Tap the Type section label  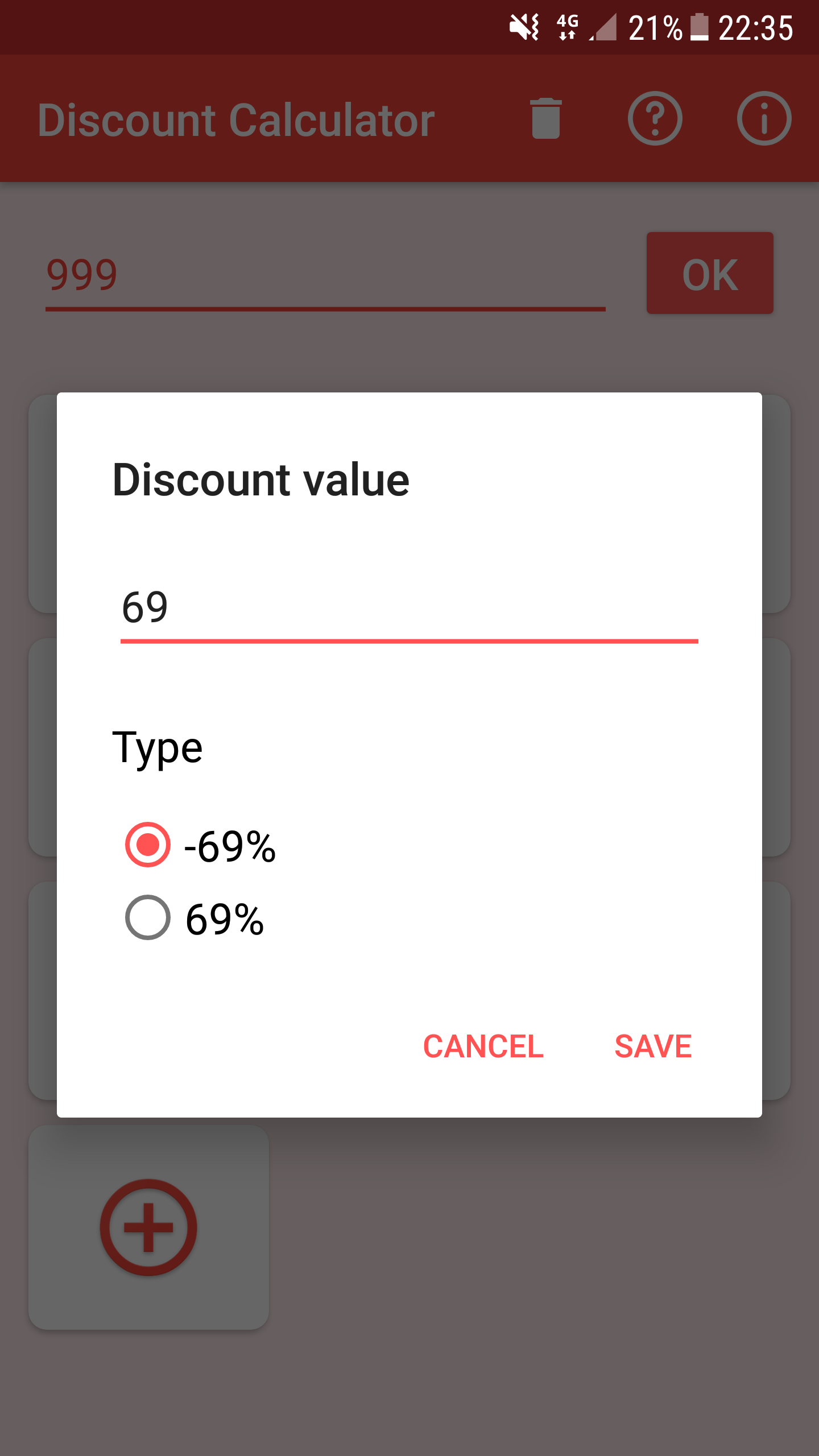pos(158,747)
